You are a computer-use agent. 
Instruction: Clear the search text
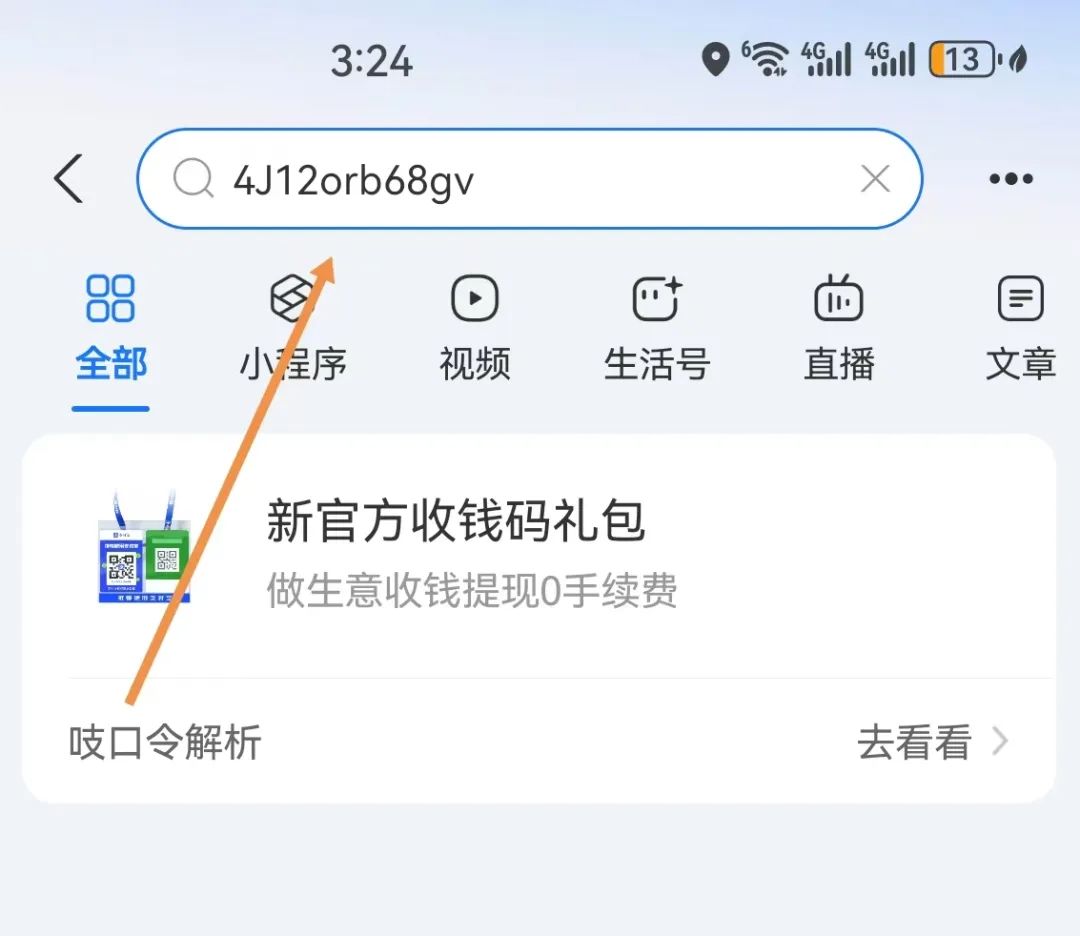click(875, 180)
